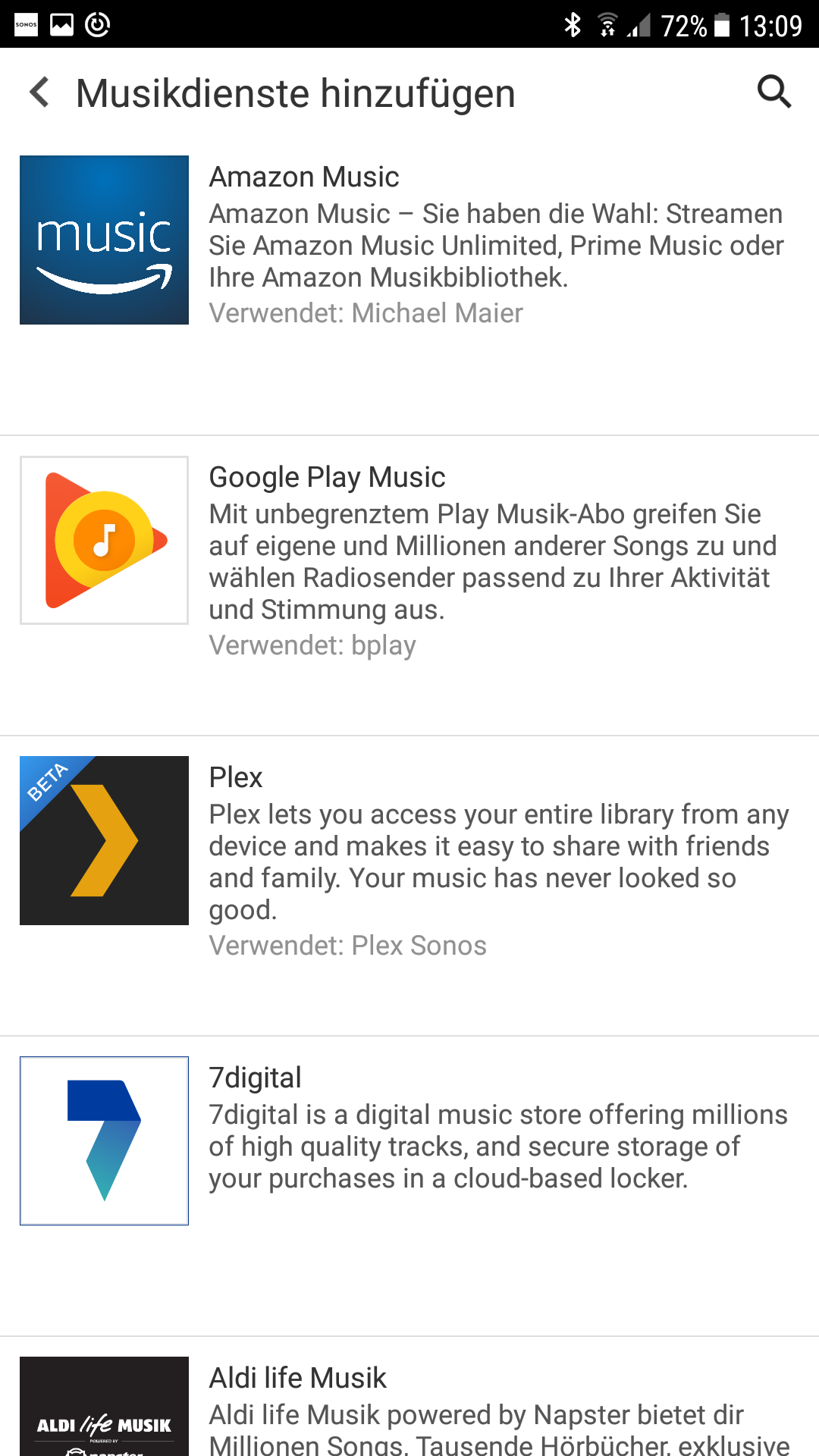819x1456 pixels.
Task: Add the 7digital music service
Action: click(409, 1137)
